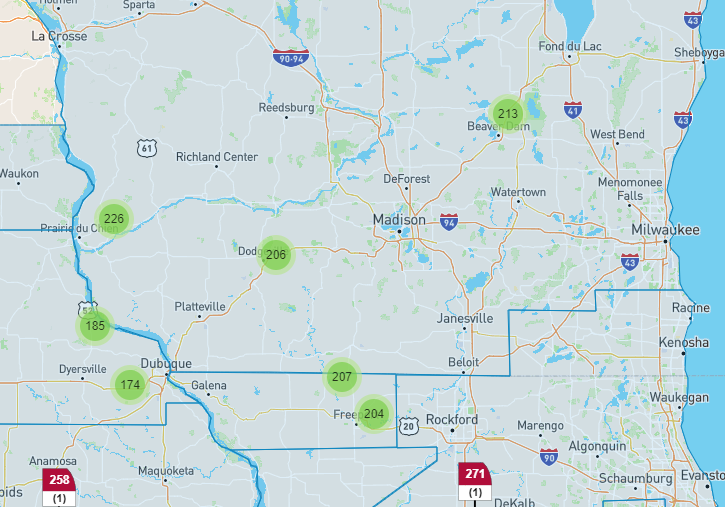Select the 213 marker near Beaver Dam
This screenshot has height=507, width=725.
[x=507, y=113]
